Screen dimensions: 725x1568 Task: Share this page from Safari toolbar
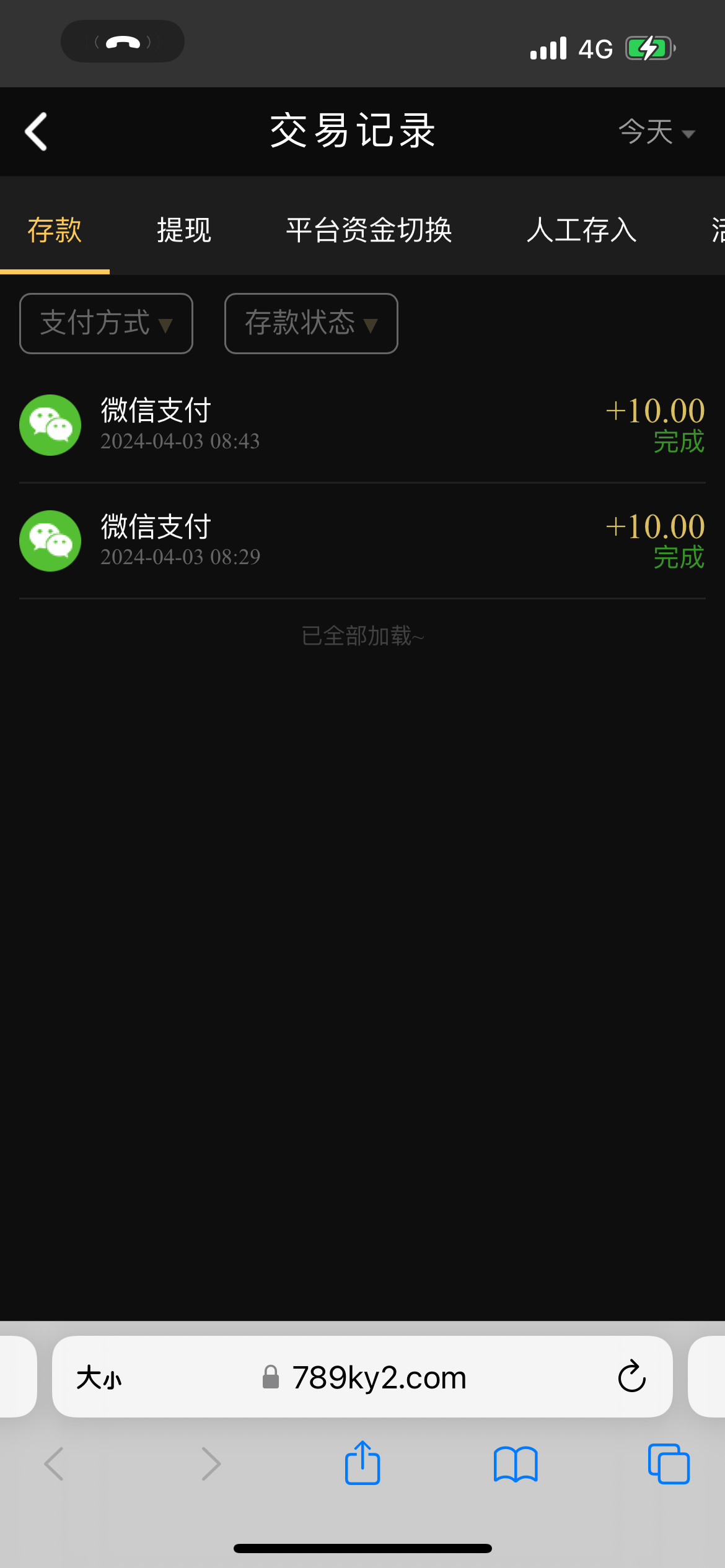click(362, 1464)
